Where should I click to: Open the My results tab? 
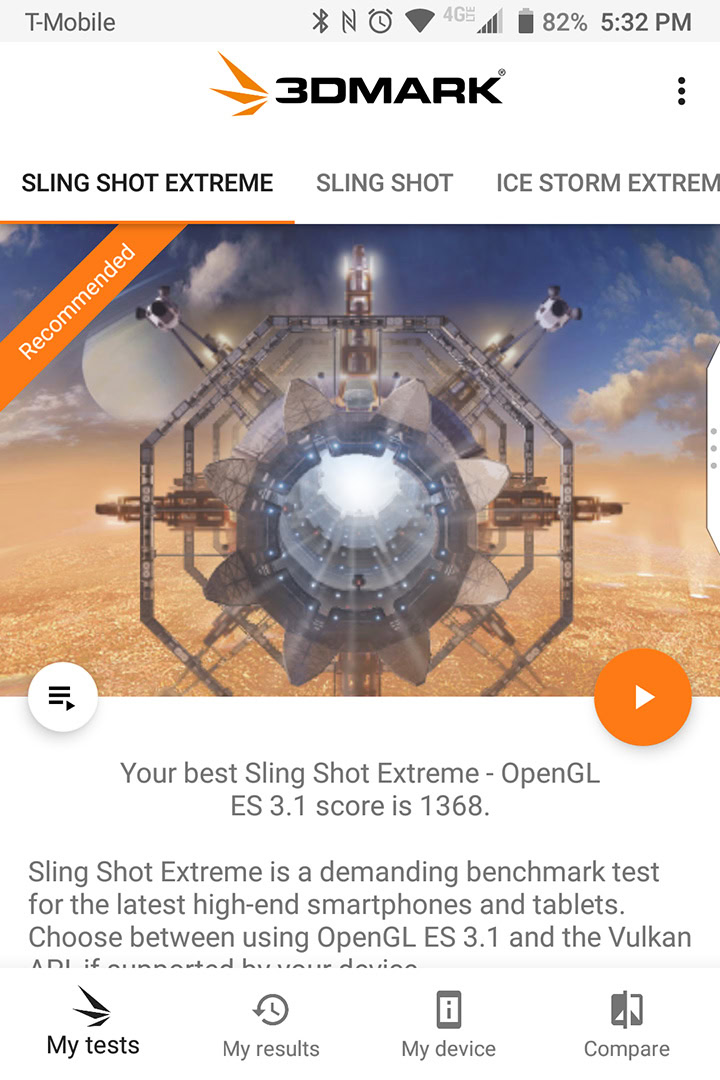click(271, 1026)
